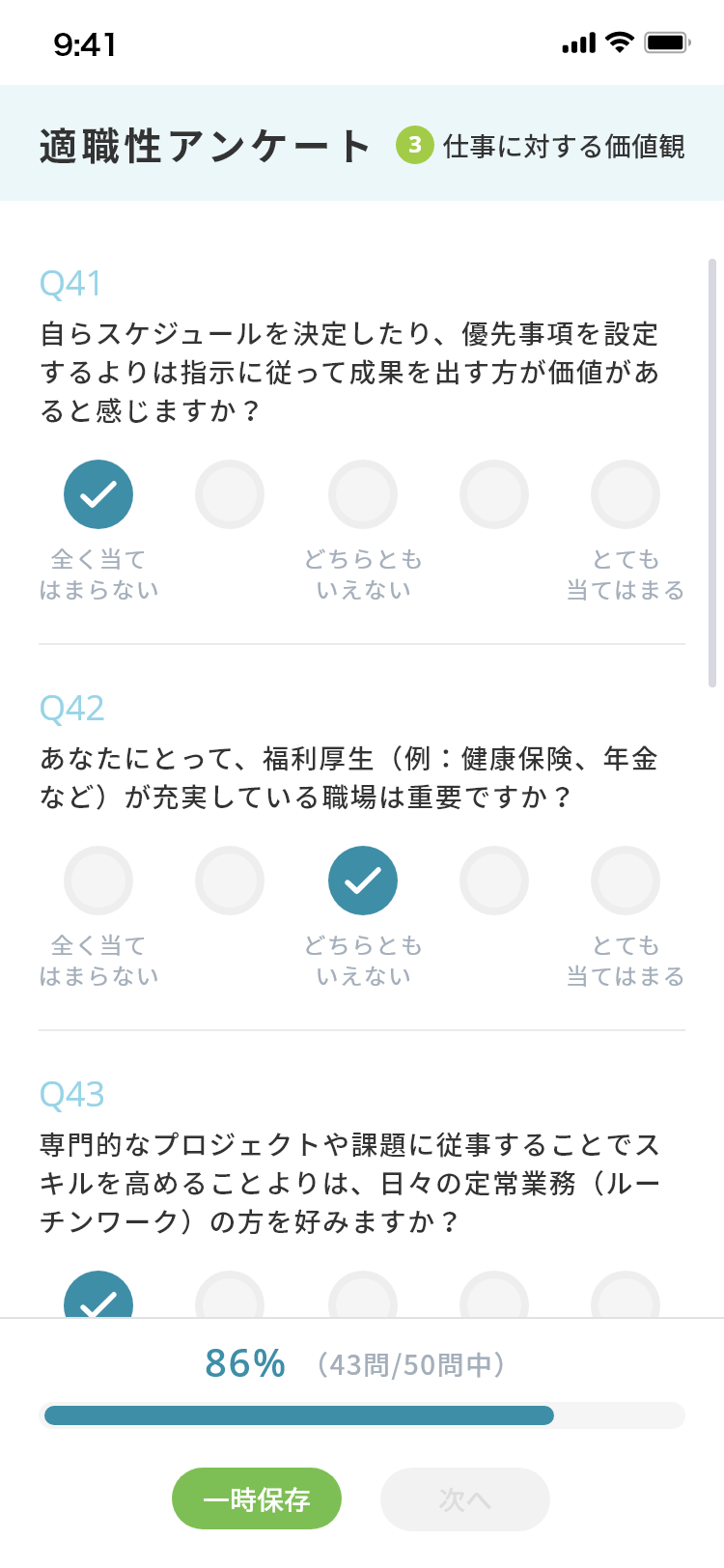724x1568 pixels.
Task: Select 全く当てはまらない for Q42
Action: (98, 881)
